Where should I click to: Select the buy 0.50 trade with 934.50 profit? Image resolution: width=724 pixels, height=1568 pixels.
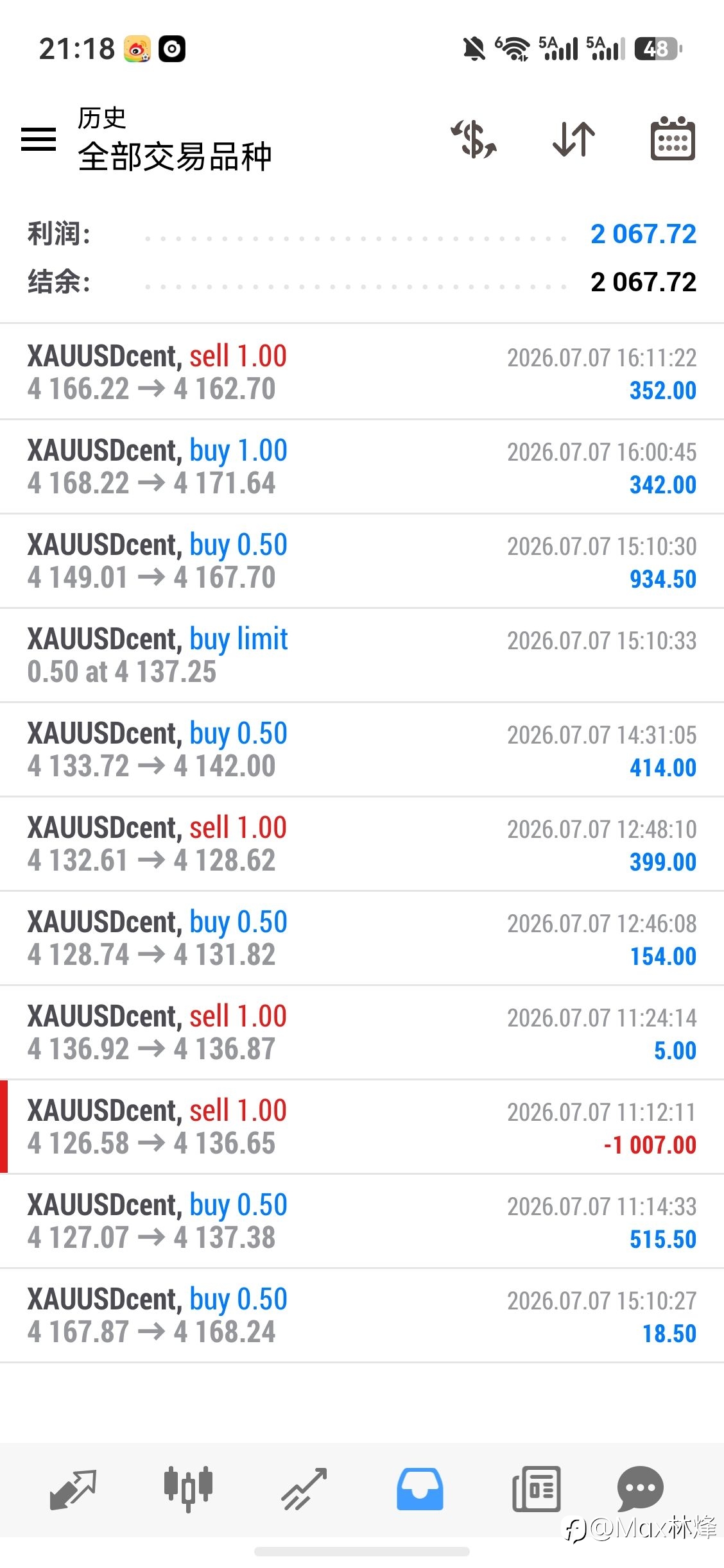[362, 561]
